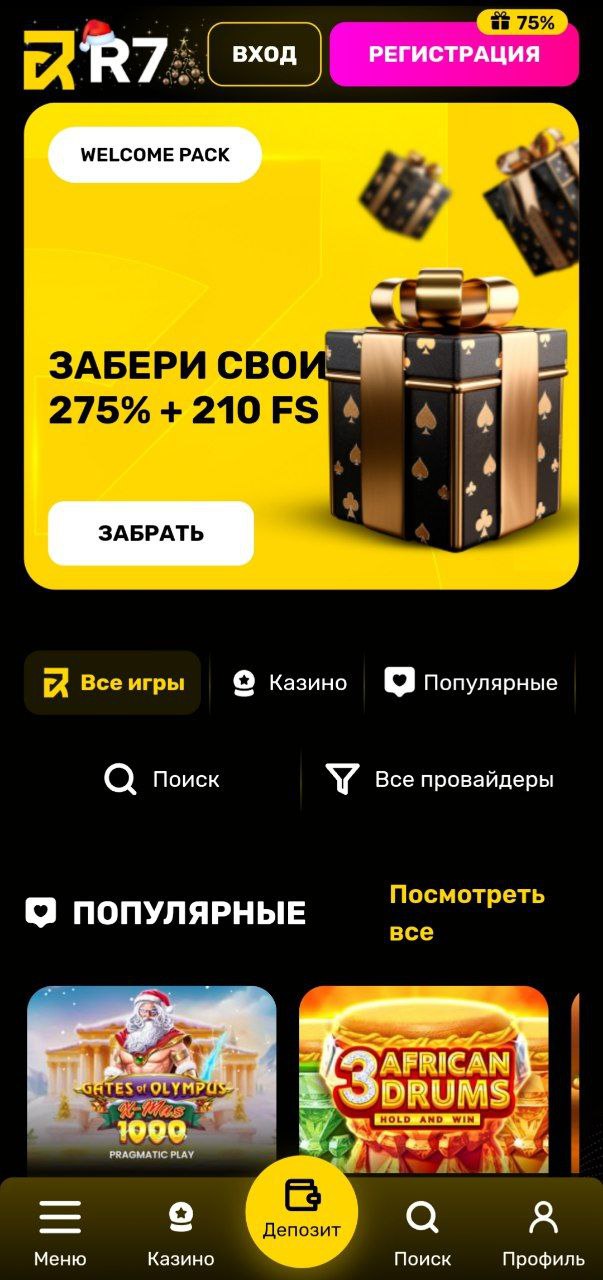Image resolution: width=603 pixels, height=1280 pixels.
Task: Open the РЕГИСТРАЦИЯ sign-up button
Action: 454,54
